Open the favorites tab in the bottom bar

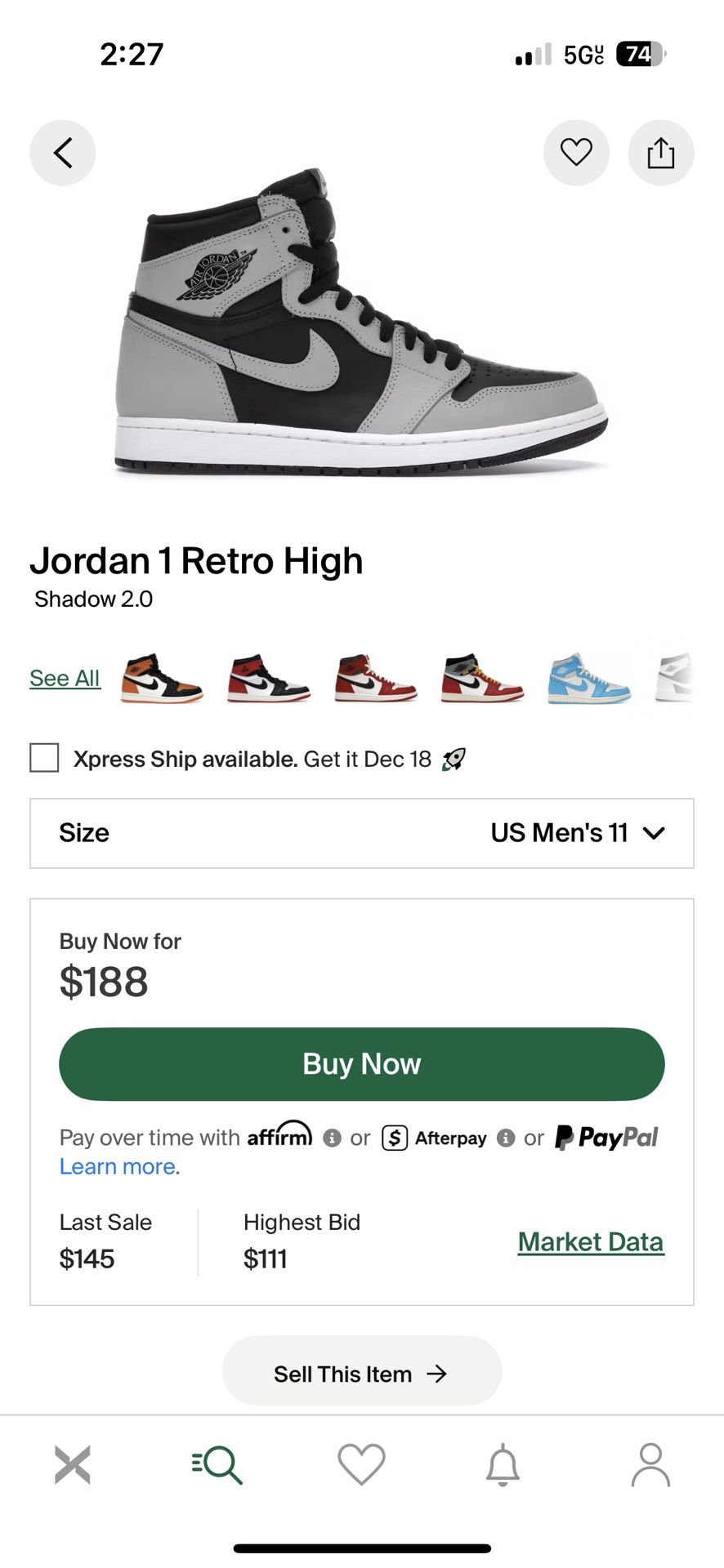361,1463
